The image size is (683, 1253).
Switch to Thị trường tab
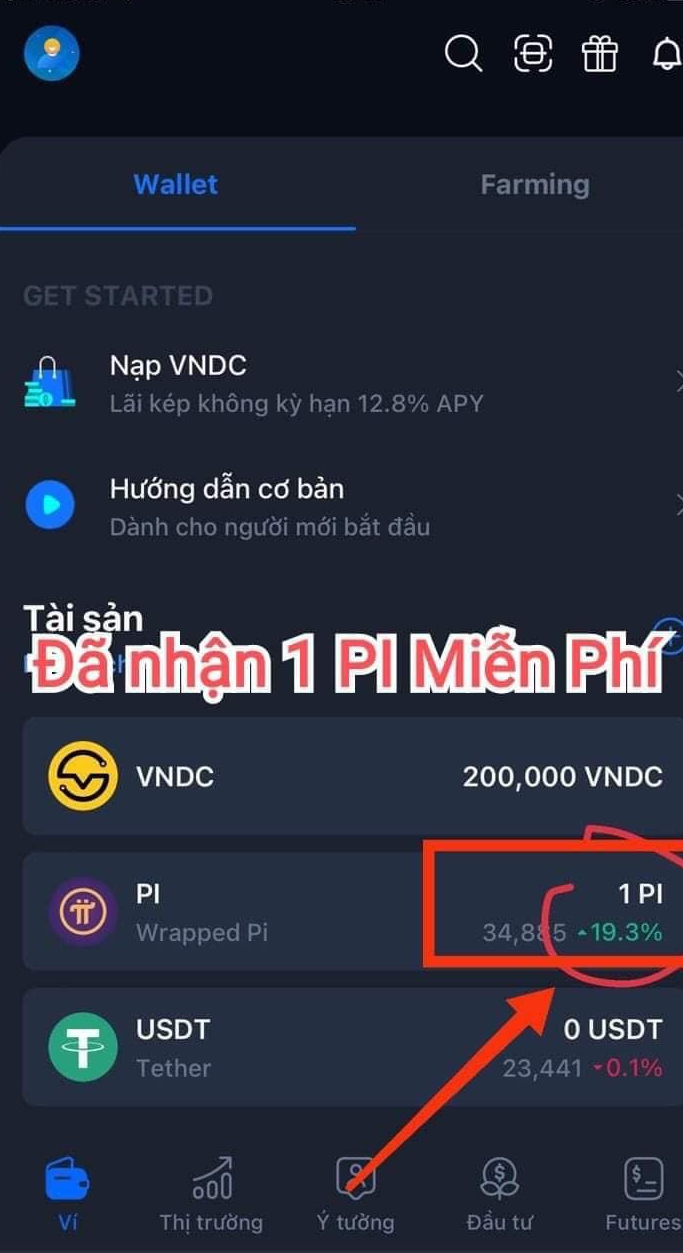tap(211, 1195)
